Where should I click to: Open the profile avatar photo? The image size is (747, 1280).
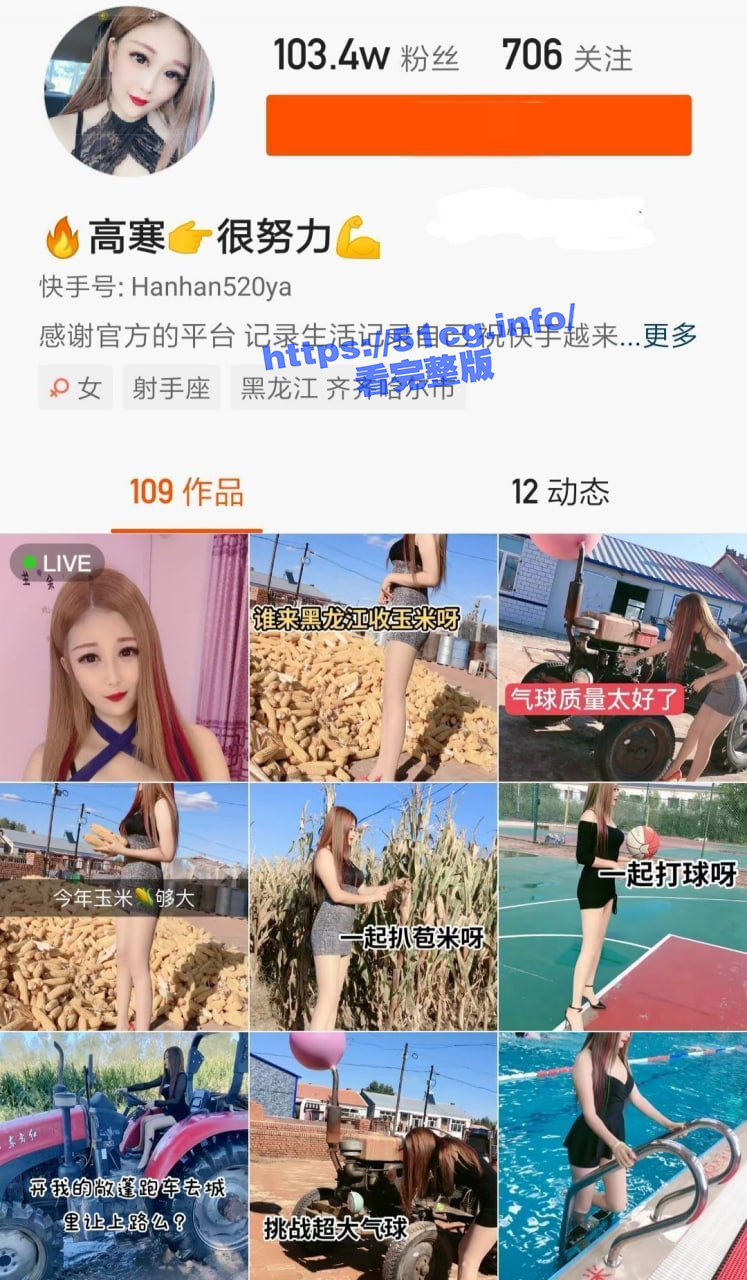point(129,91)
